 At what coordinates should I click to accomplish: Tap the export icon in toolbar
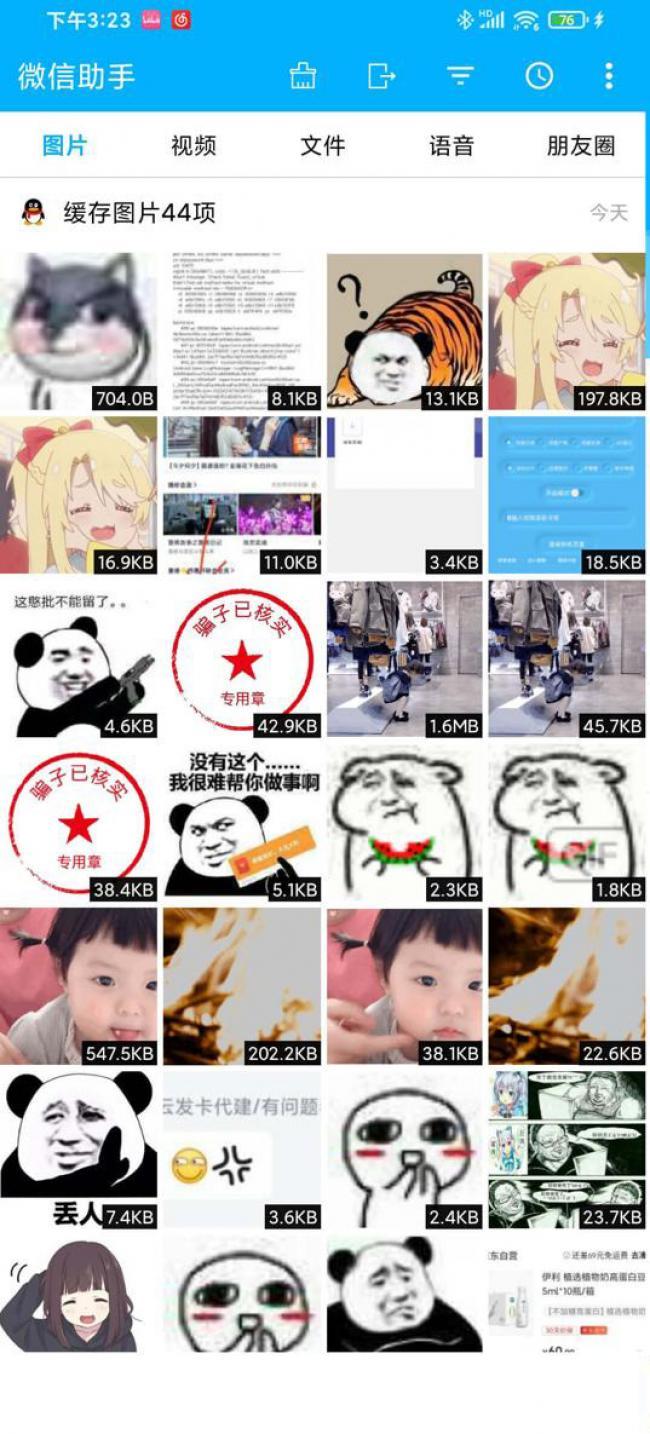point(381,76)
